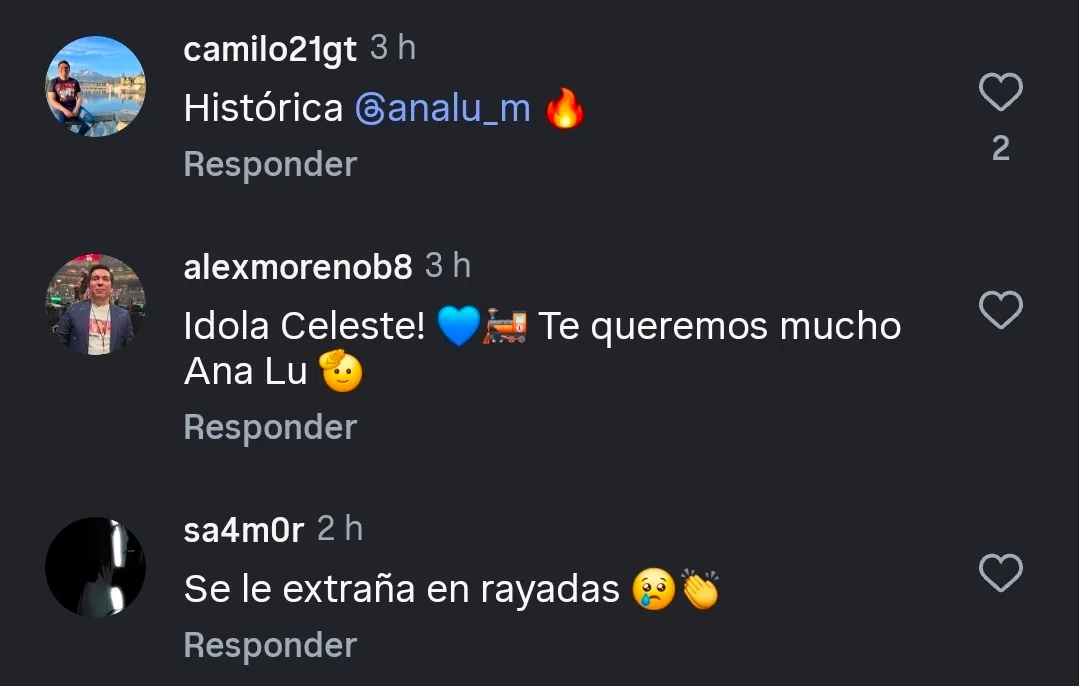Like alexmorenob8's comment
Image resolution: width=1079 pixels, height=686 pixels.
pos(1000,311)
